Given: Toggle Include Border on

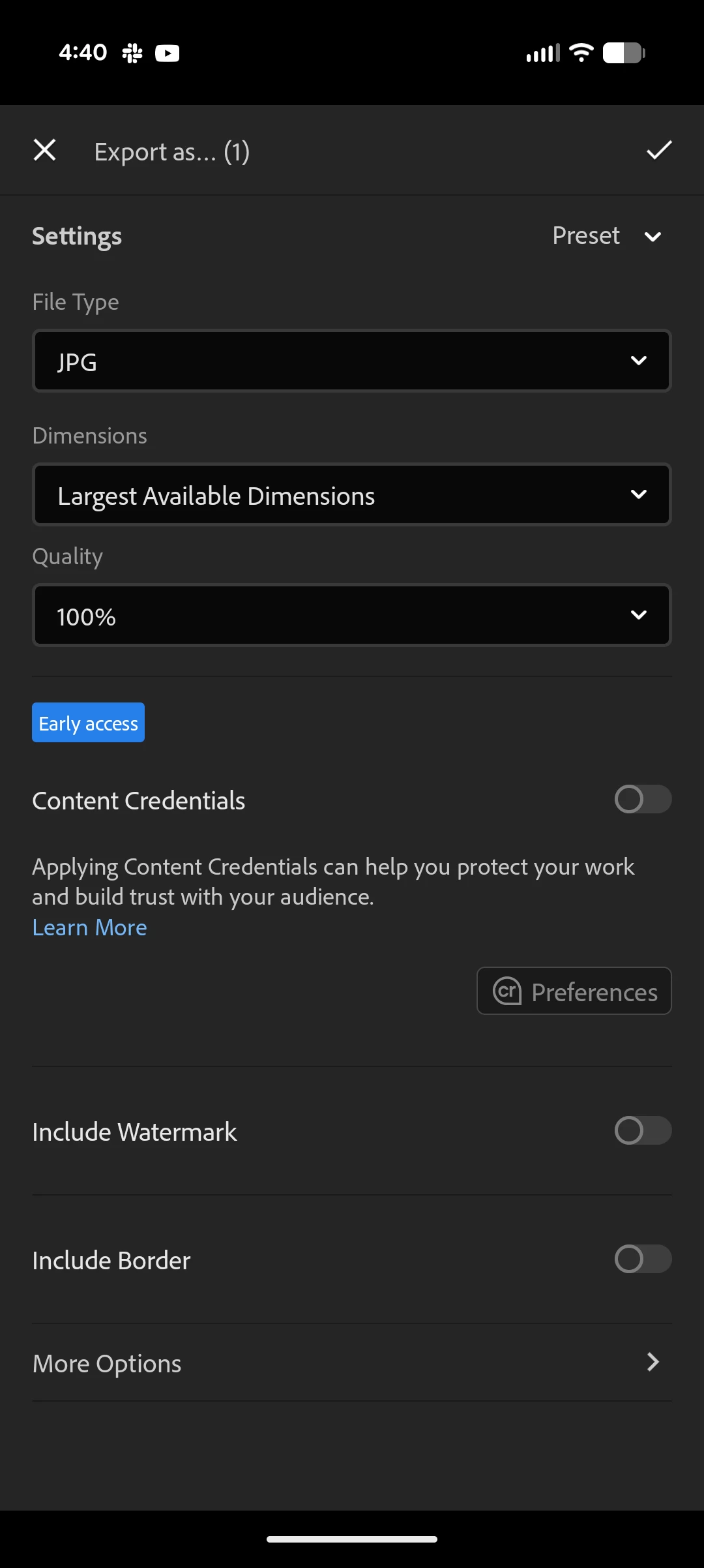Looking at the screenshot, I should click(x=642, y=1259).
